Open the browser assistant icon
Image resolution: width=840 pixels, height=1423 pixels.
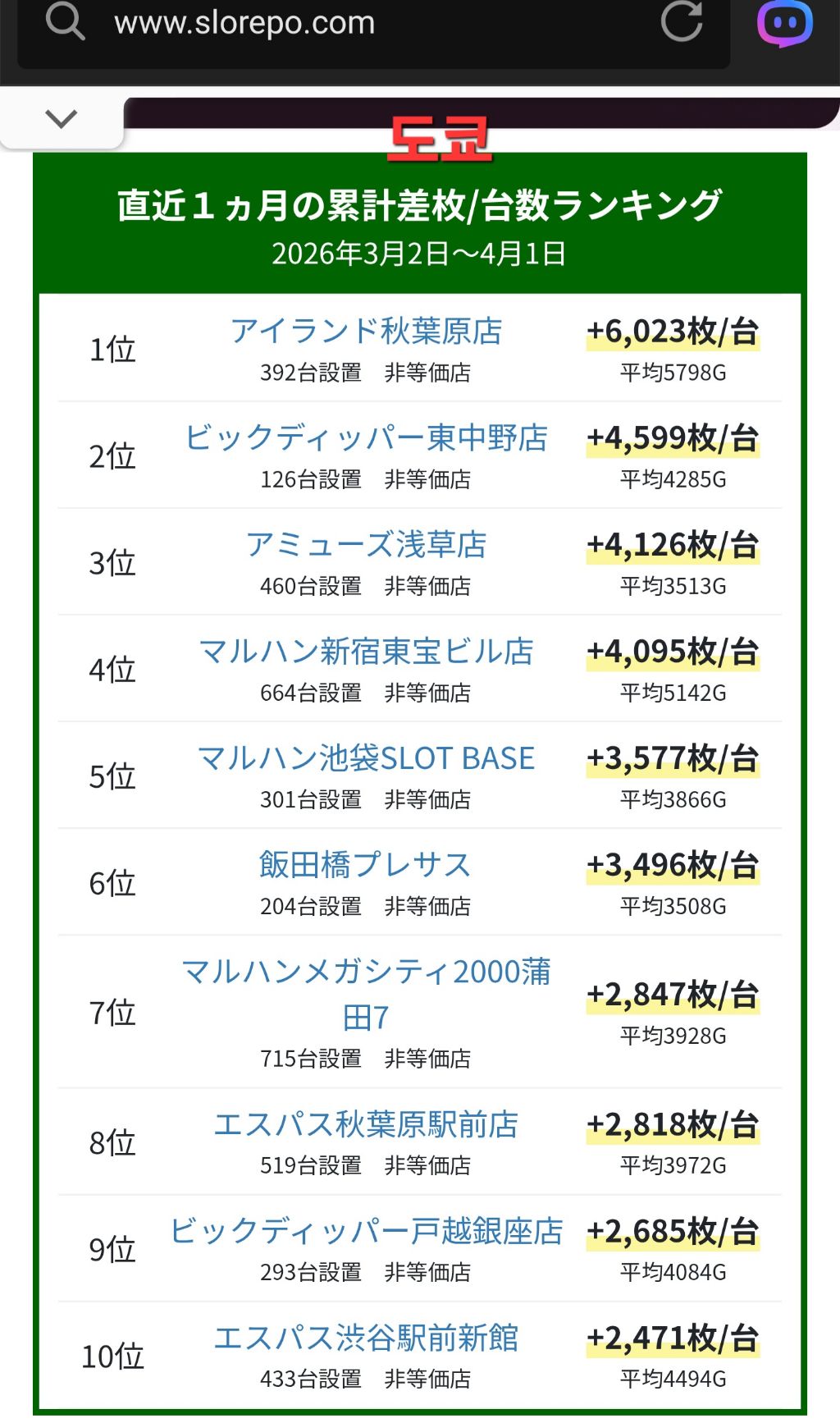[x=785, y=23]
